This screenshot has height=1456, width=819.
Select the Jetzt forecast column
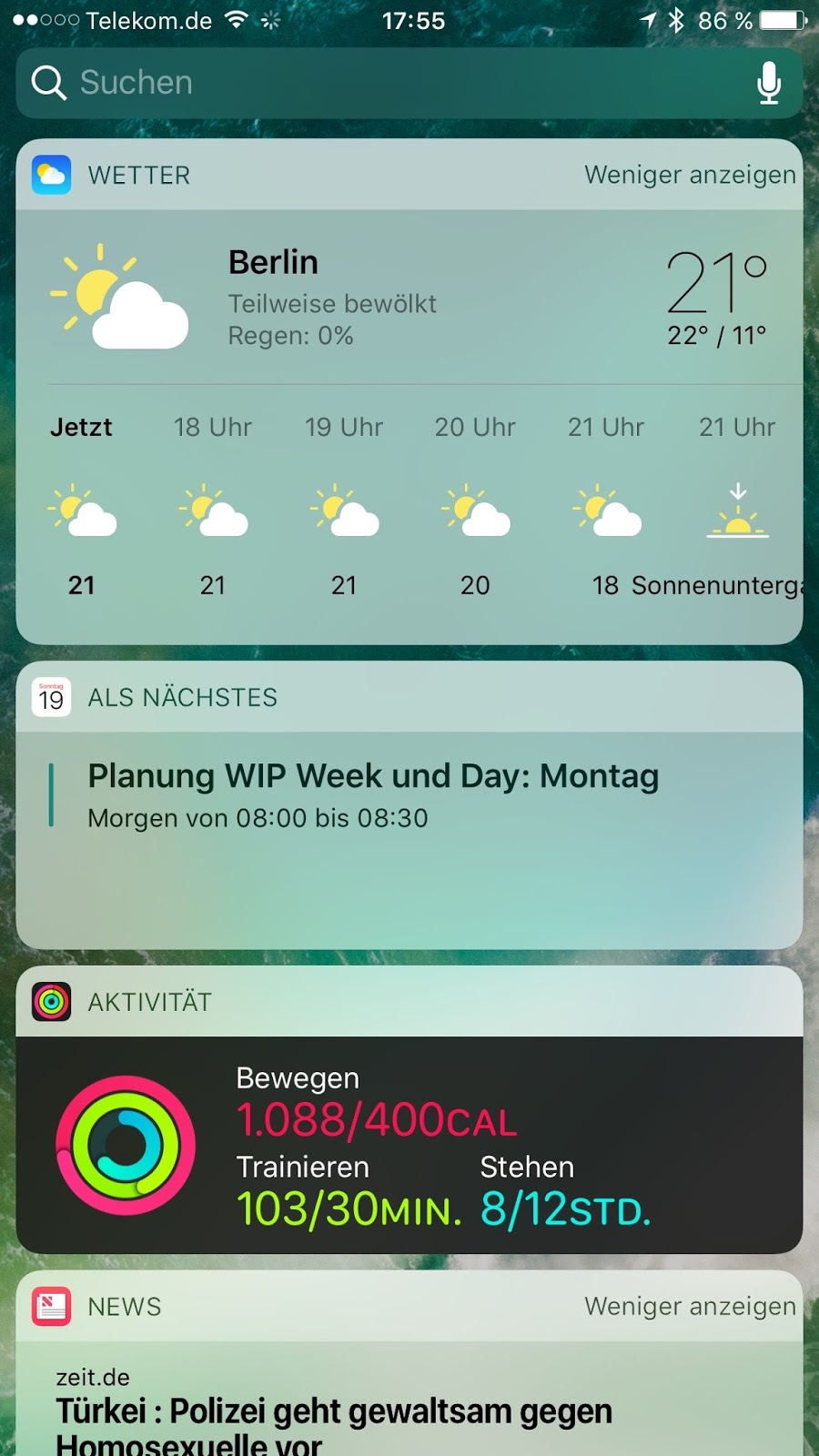(x=82, y=505)
